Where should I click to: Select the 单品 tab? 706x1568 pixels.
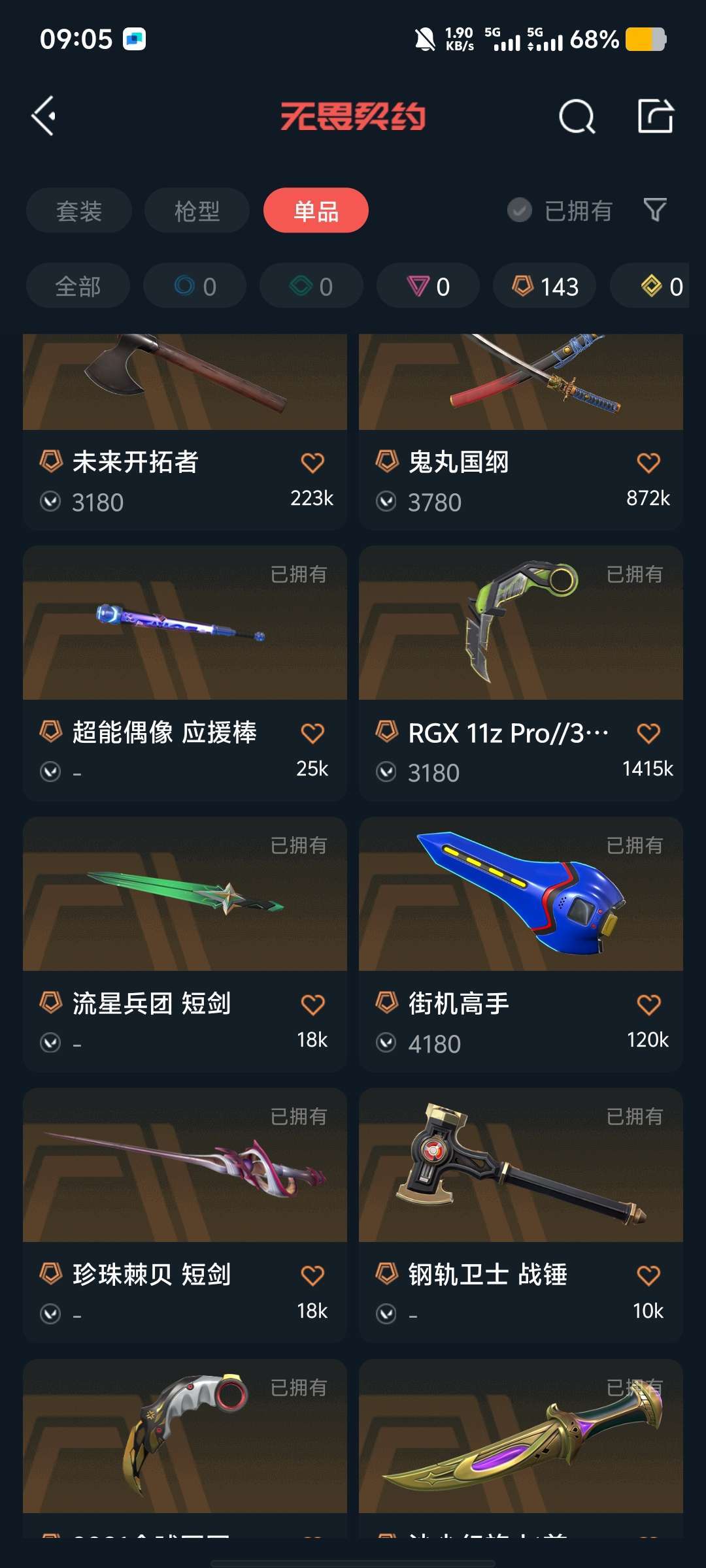316,210
